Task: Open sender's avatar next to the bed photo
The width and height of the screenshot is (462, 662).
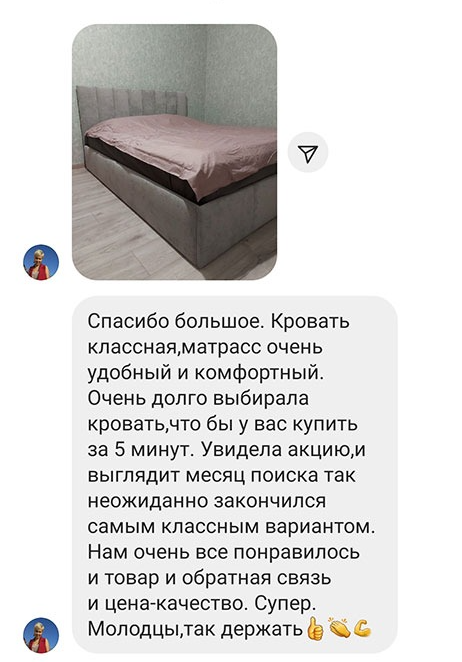Action: click(41, 263)
